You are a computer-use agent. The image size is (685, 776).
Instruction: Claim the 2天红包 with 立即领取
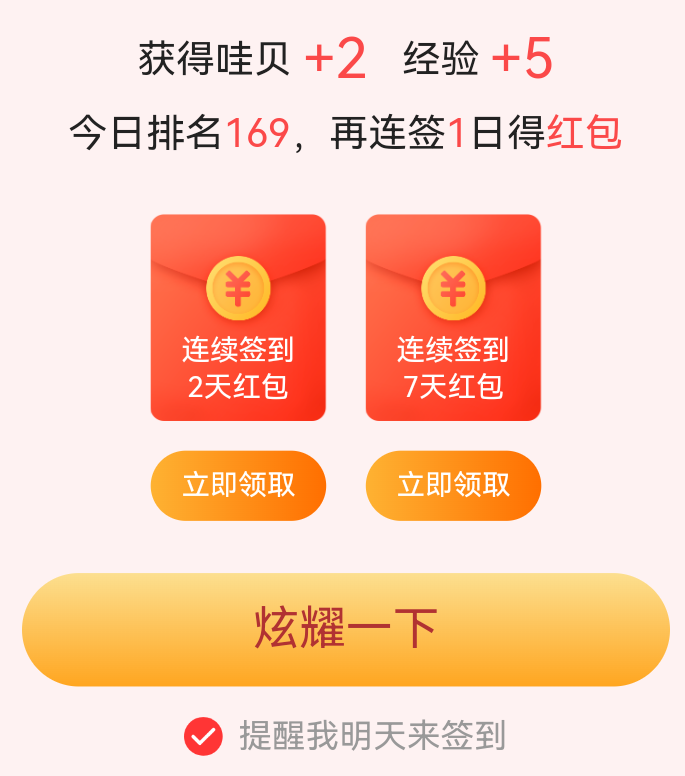238,485
